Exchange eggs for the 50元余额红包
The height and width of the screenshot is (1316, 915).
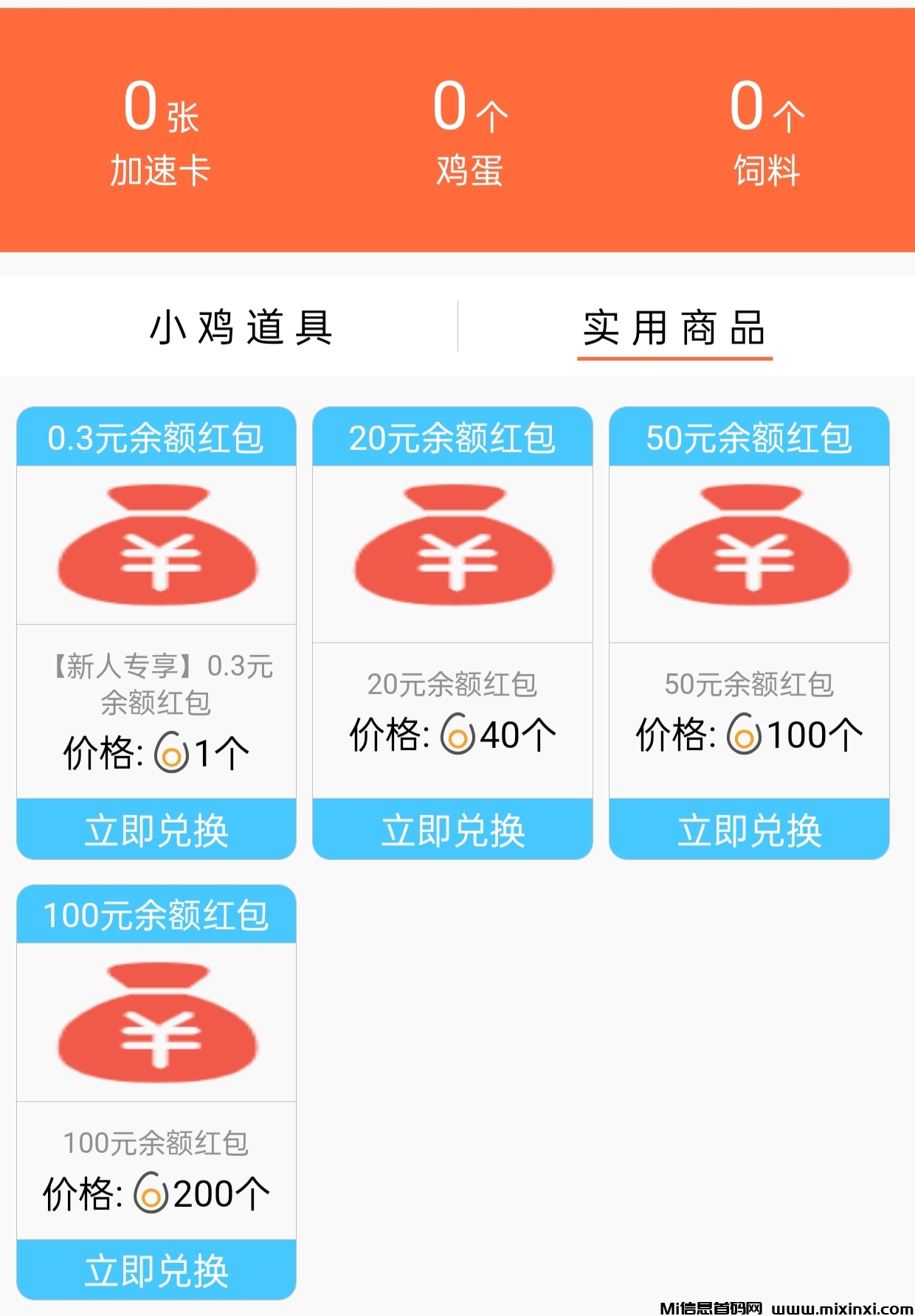[749, 830]
